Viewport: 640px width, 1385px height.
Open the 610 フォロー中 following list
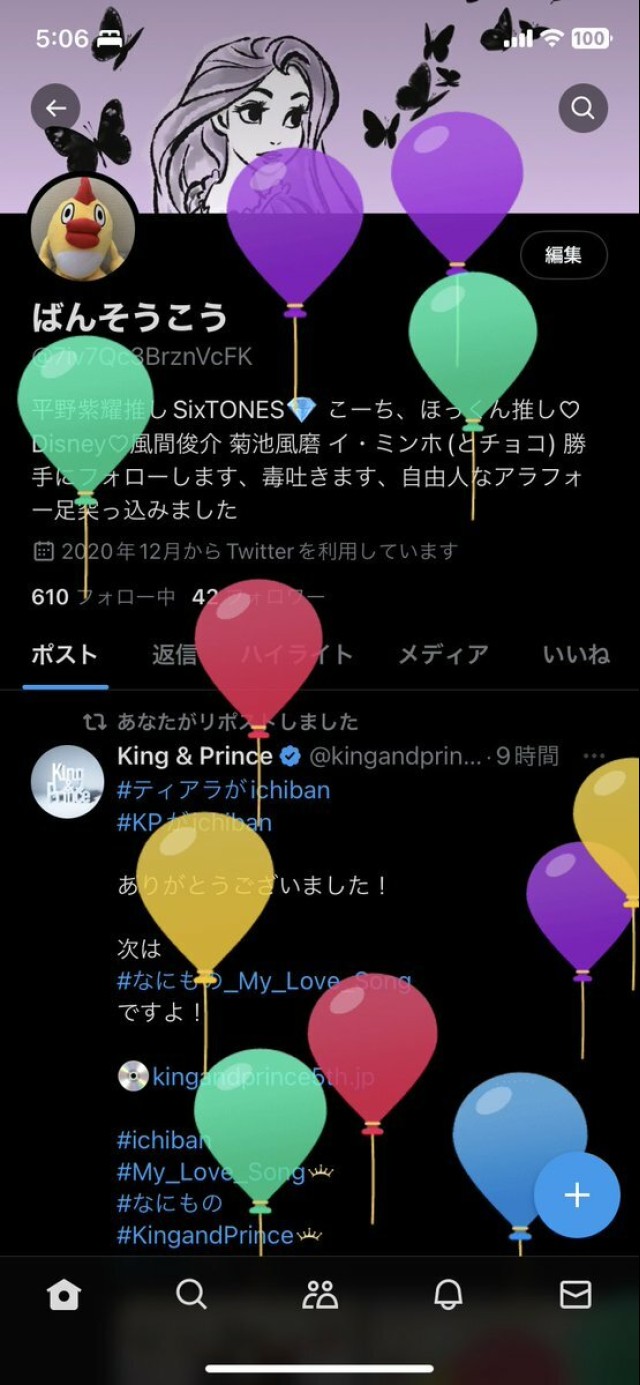(103, 598)
